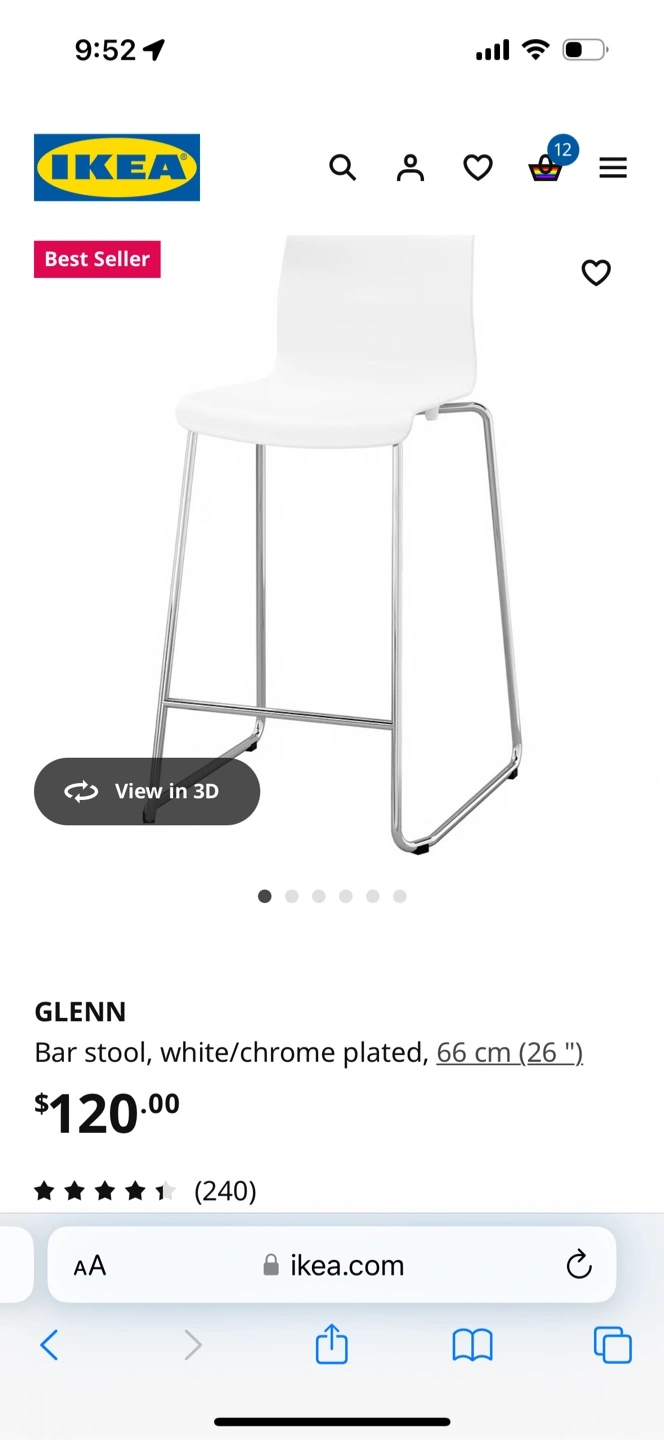
Task: Share this product page
Action: (x=332, y=1343)
